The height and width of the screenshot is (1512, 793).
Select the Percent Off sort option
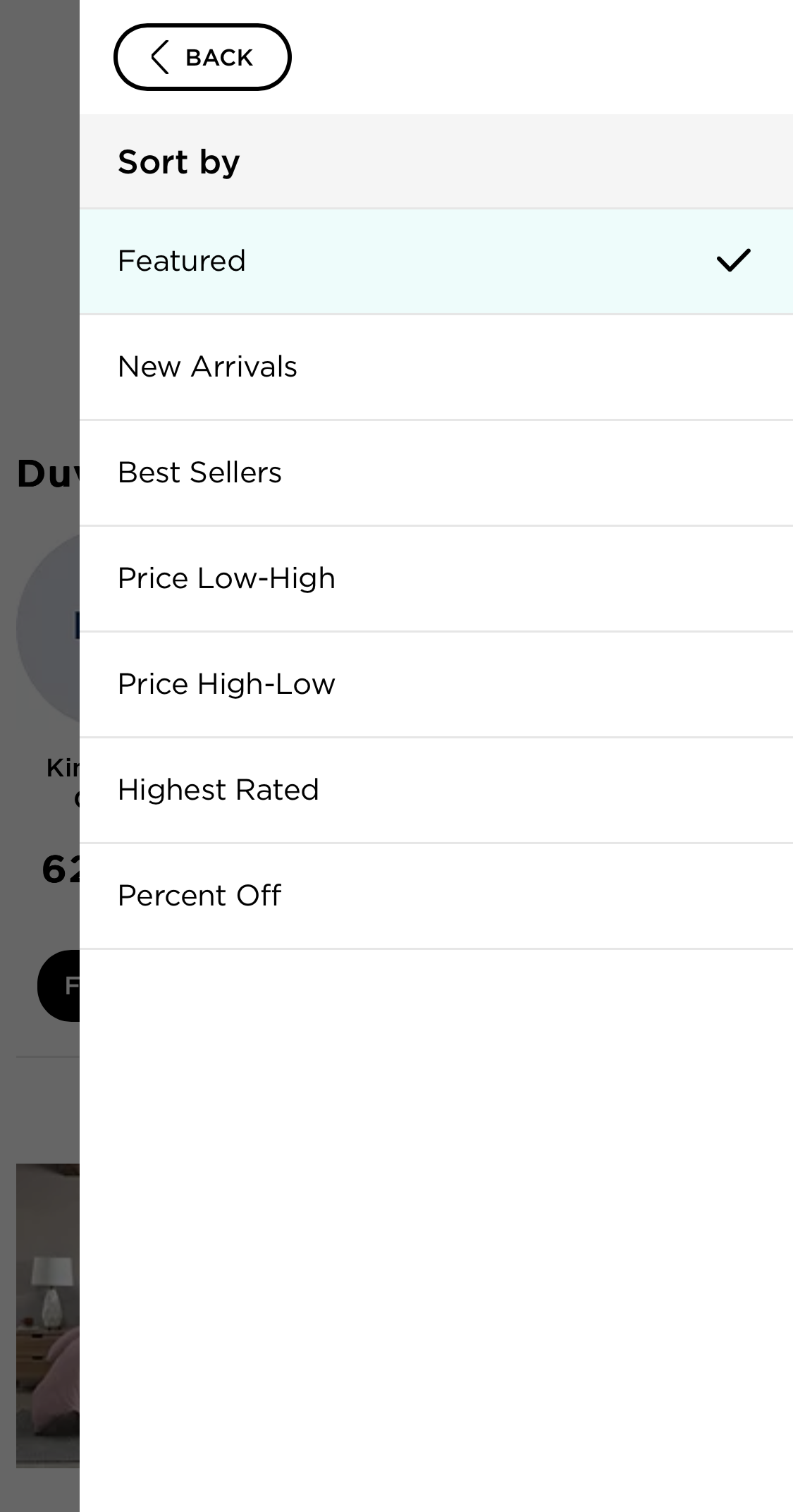click(199, 895)
